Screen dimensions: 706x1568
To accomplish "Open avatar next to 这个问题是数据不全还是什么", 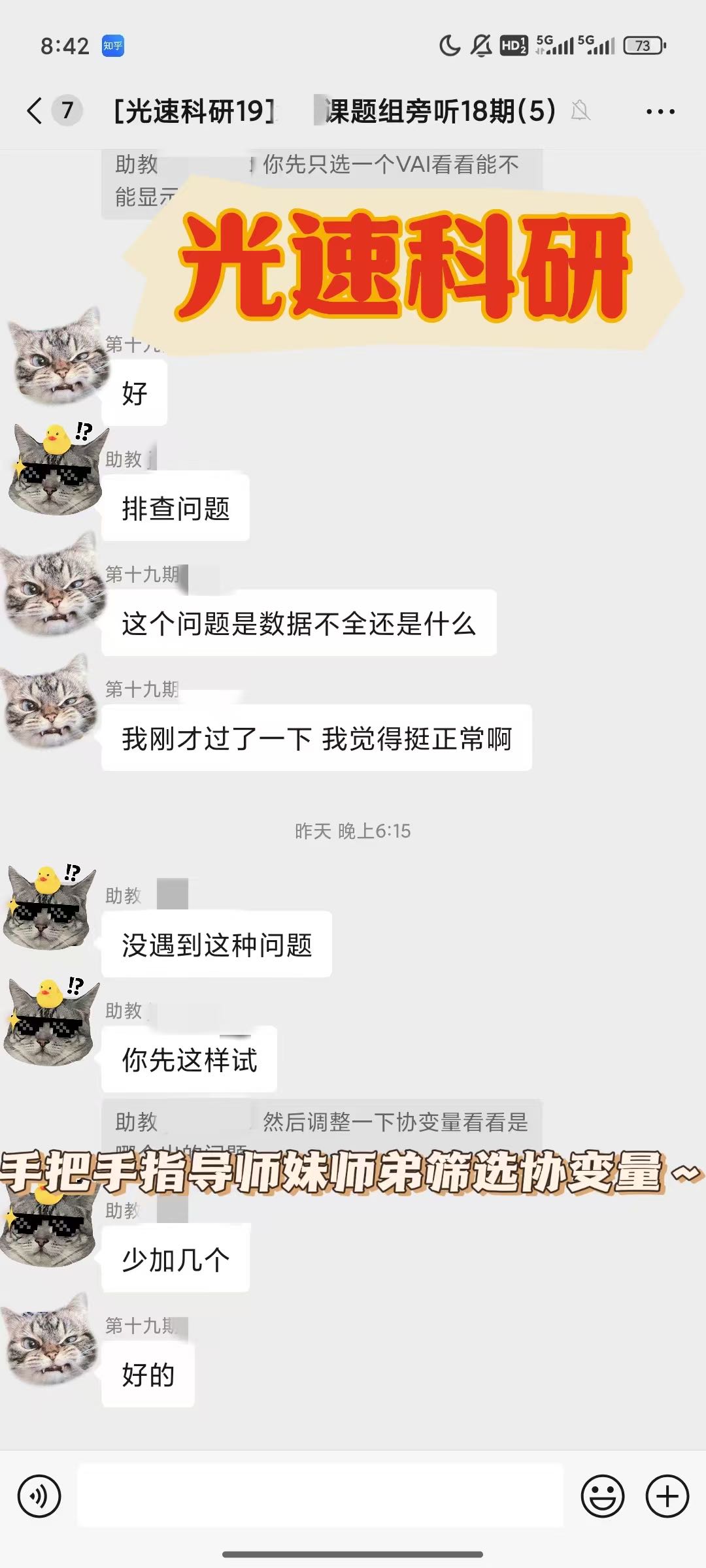I will tap(52, 585).
